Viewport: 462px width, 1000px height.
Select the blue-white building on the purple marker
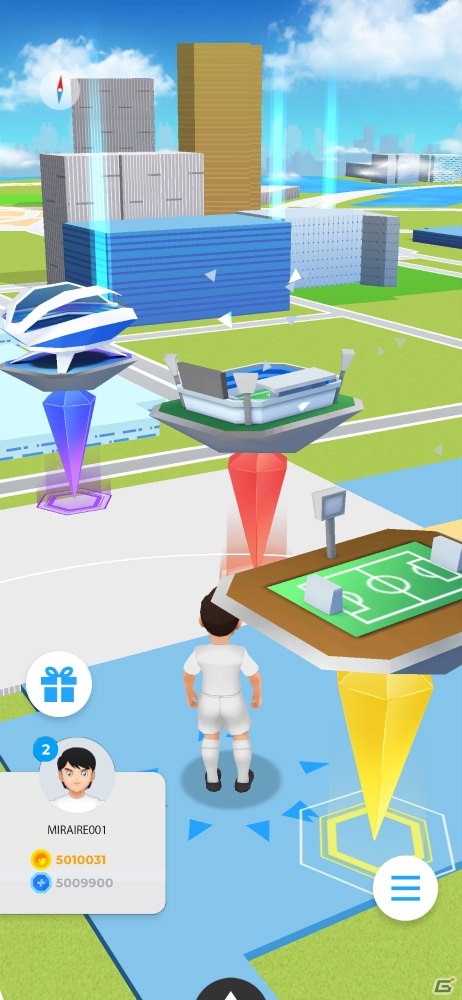coord(67,336)
